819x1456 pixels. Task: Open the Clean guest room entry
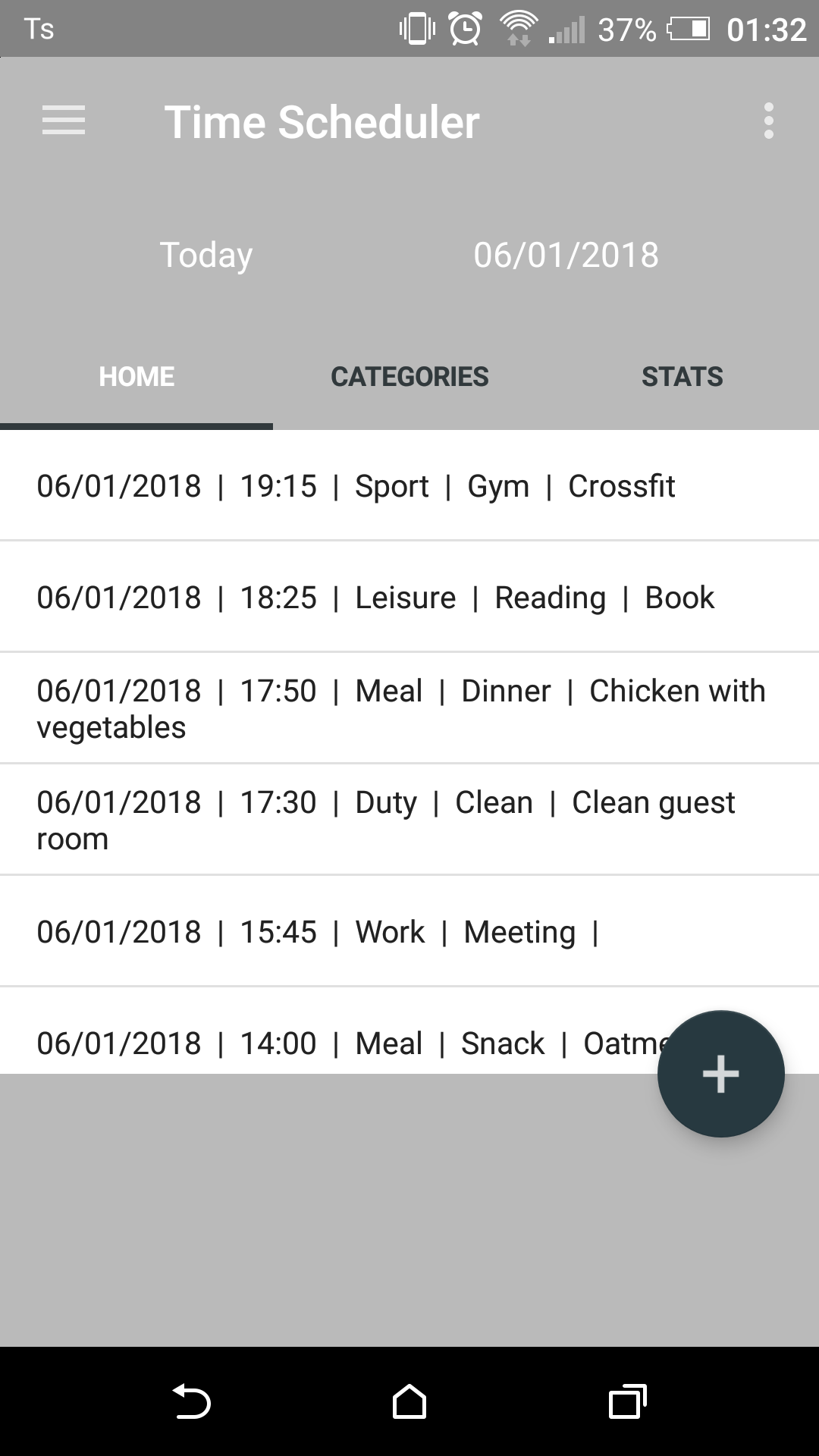pos(387,820)
